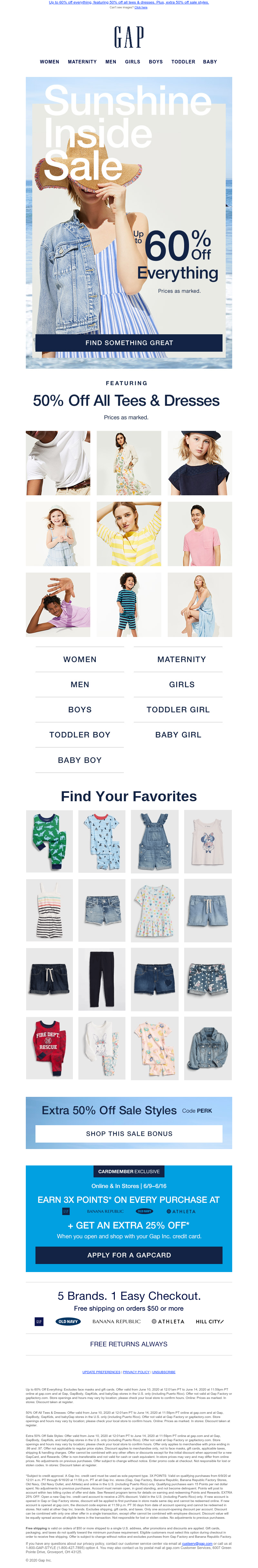Open the TODDLER GIRL category link

tap(177, 710)
